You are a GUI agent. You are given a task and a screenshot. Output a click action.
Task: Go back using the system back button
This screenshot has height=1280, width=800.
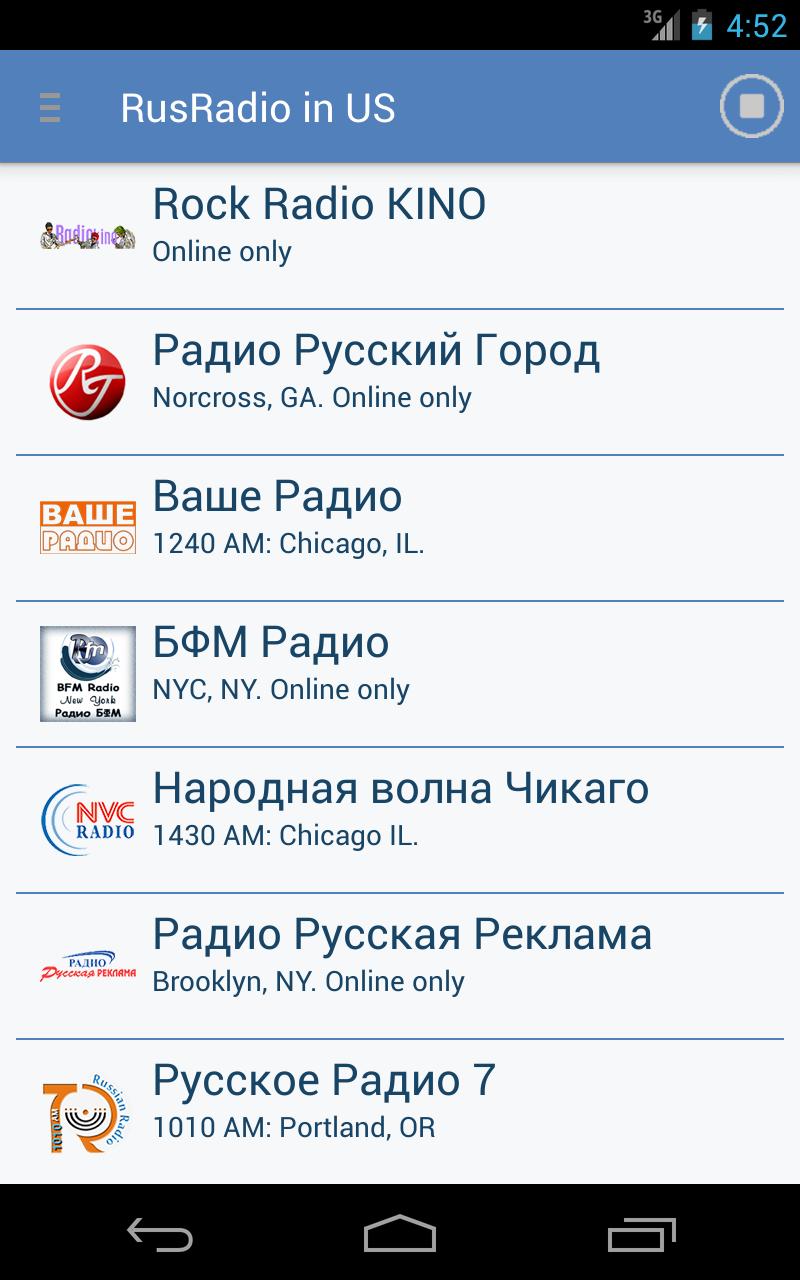160,1235
